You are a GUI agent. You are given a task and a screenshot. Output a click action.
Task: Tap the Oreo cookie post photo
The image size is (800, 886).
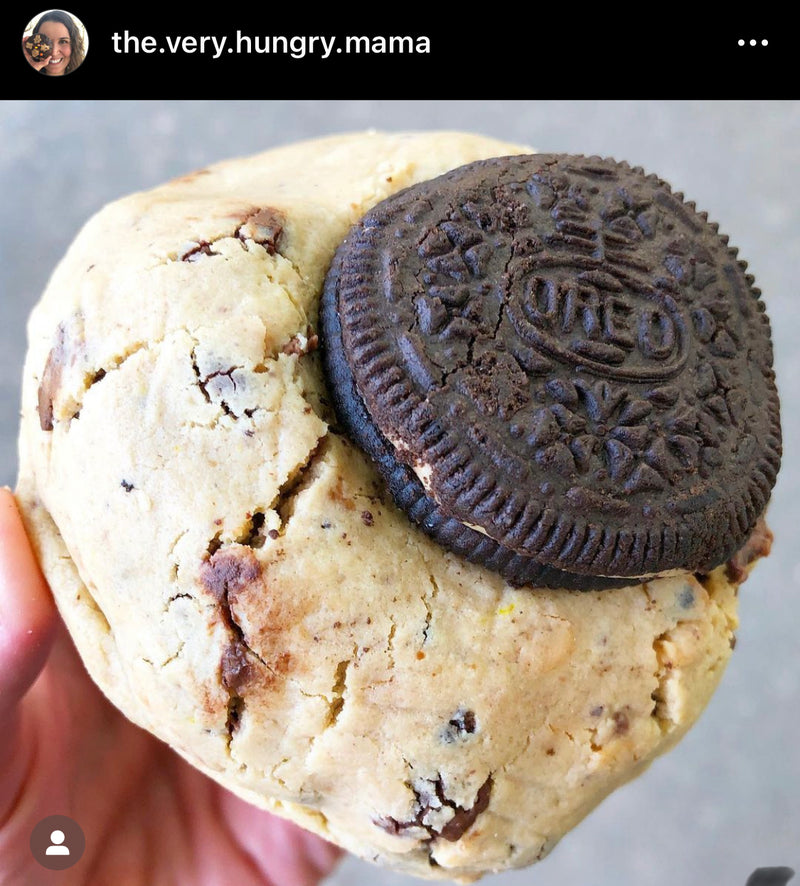tap(400, 490)
